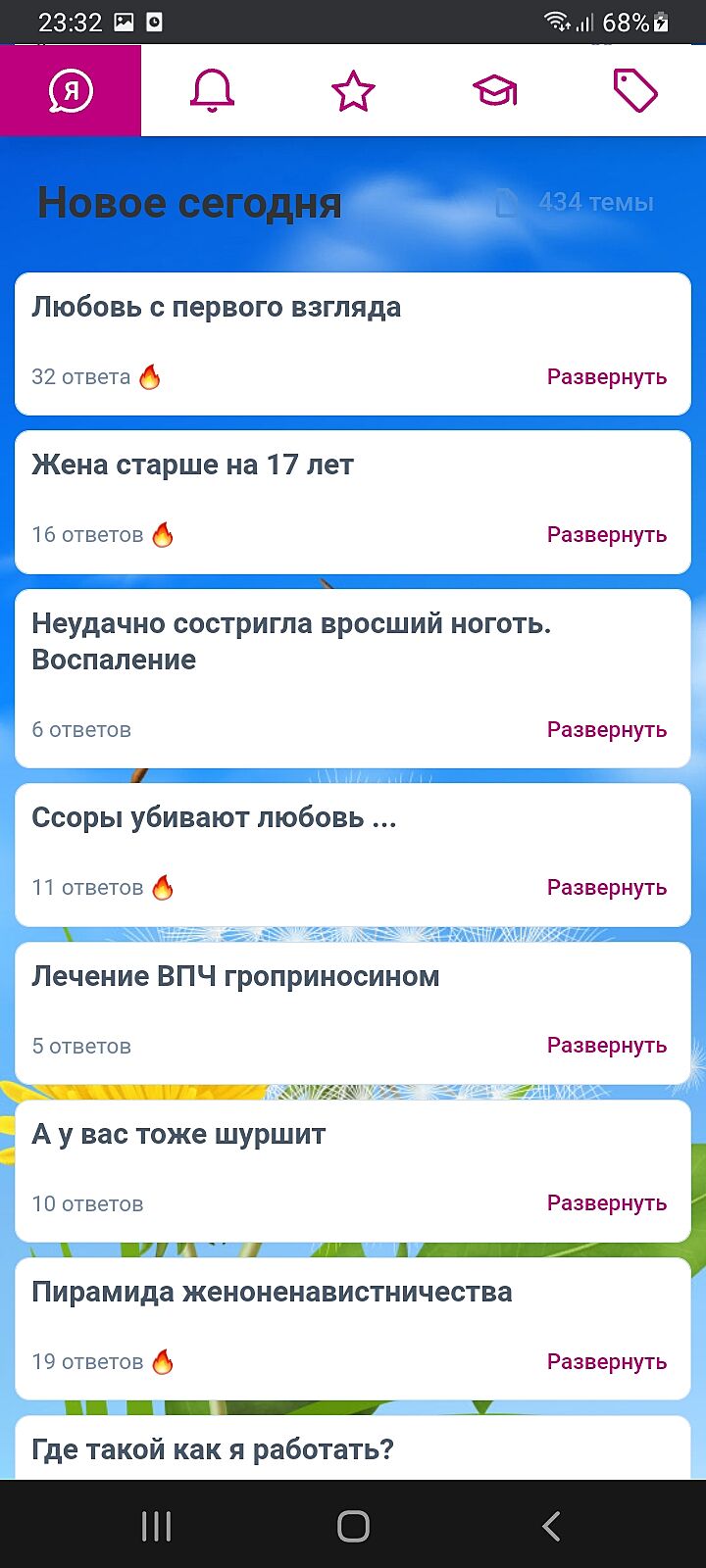Expand the «Любовь с первого взгляда» topic
This screenshot has height=1568, width=706.
point(606,377)
